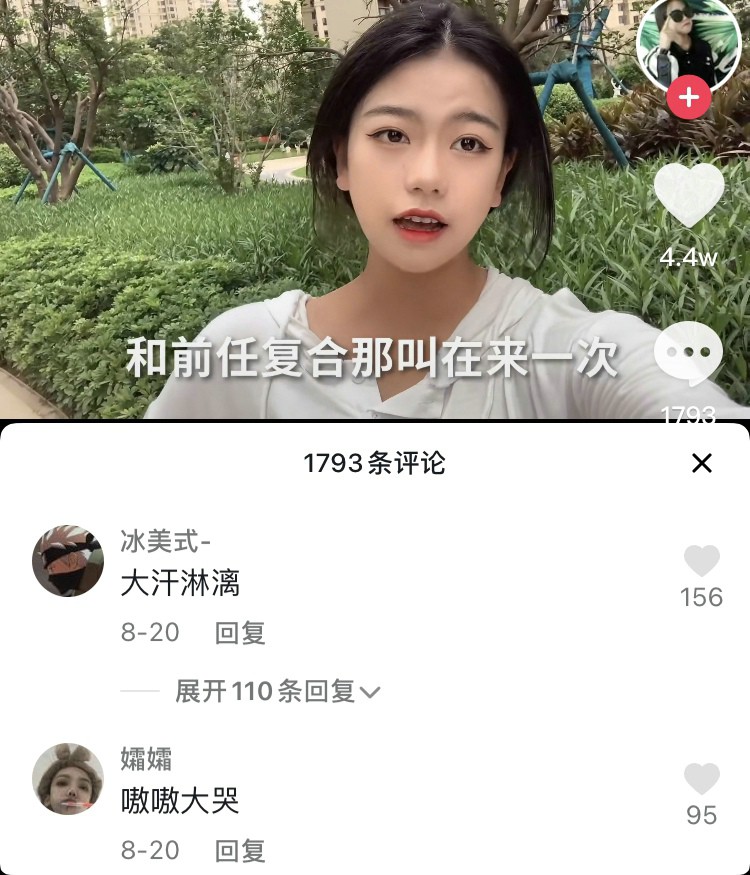Image resolution: width=750 pixels, height=875 pixels.
Task: Like the comment by 媚媚
Action: 701,779
